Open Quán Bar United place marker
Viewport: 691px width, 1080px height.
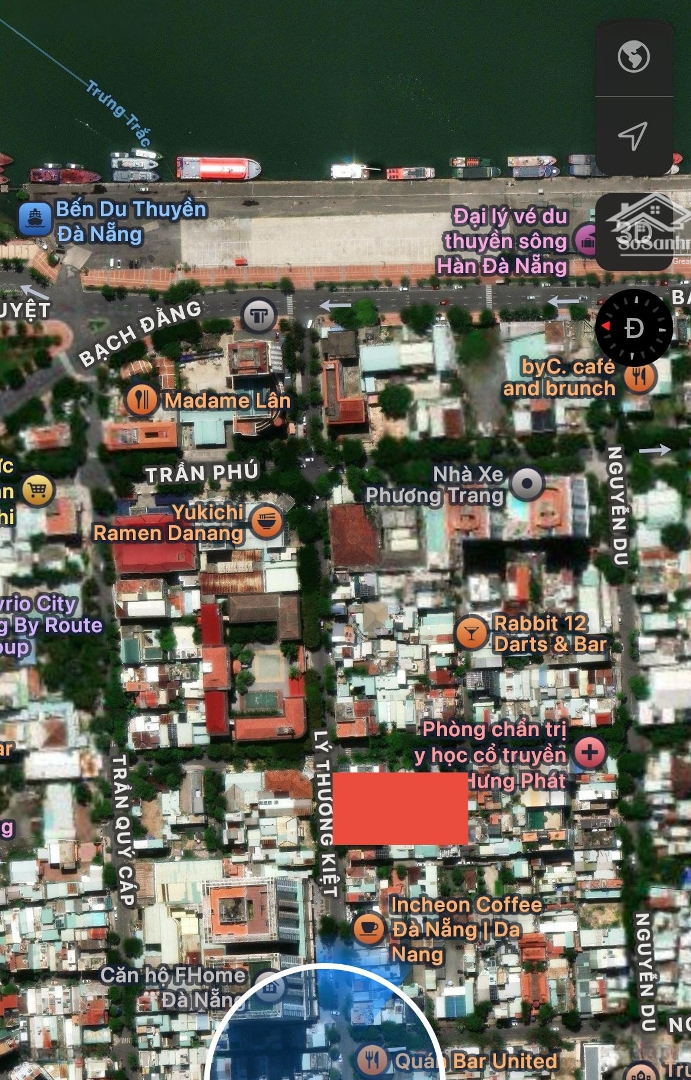[x=372, y=1060]
